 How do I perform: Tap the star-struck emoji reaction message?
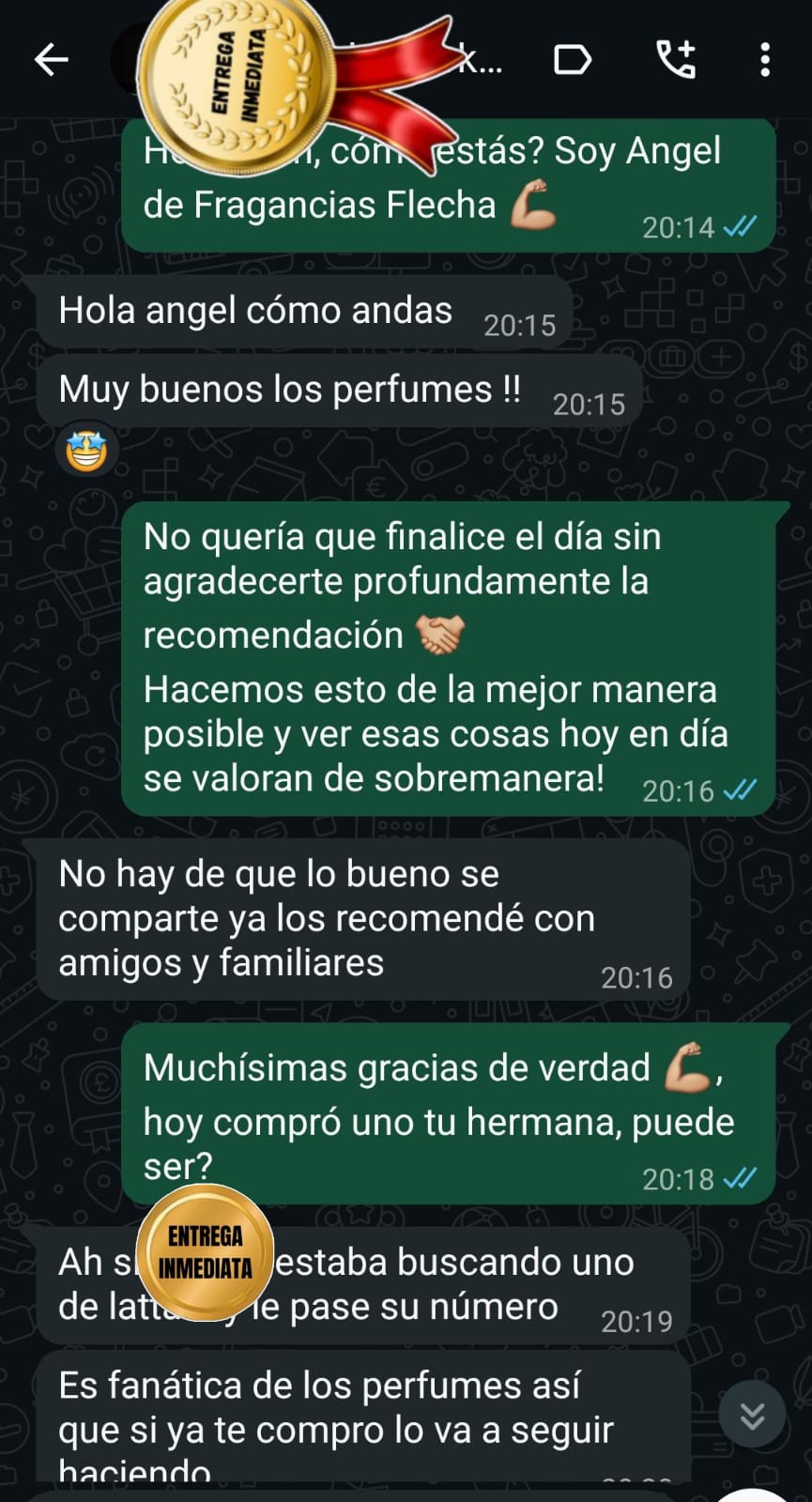(86, 449)
